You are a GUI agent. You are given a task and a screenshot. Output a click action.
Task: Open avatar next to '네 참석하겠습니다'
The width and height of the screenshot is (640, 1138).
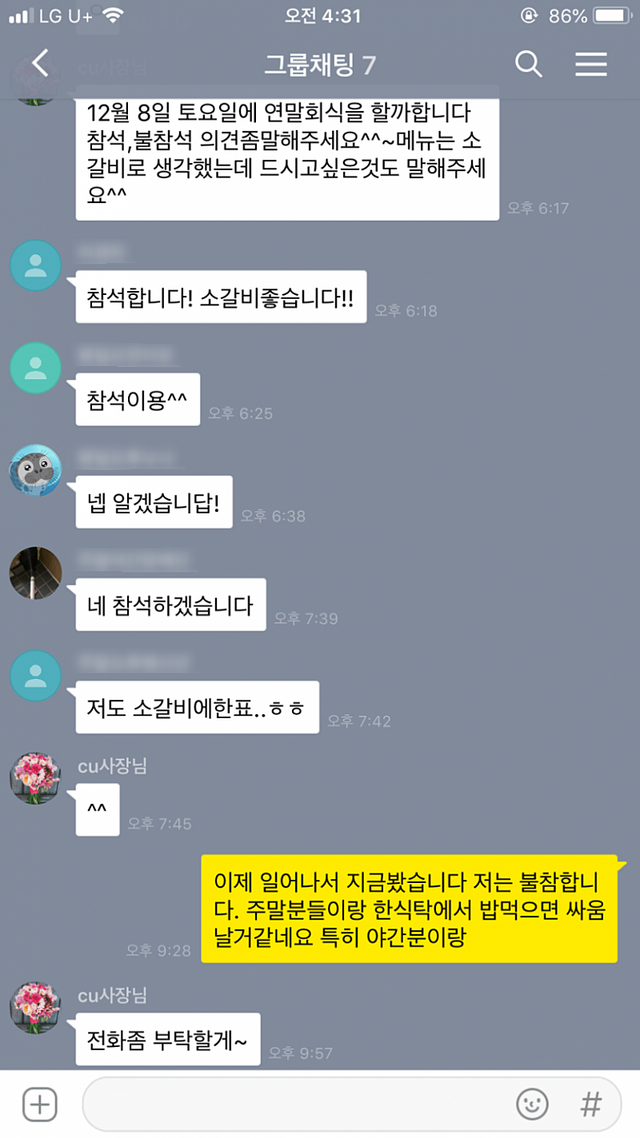click(36, 573)
